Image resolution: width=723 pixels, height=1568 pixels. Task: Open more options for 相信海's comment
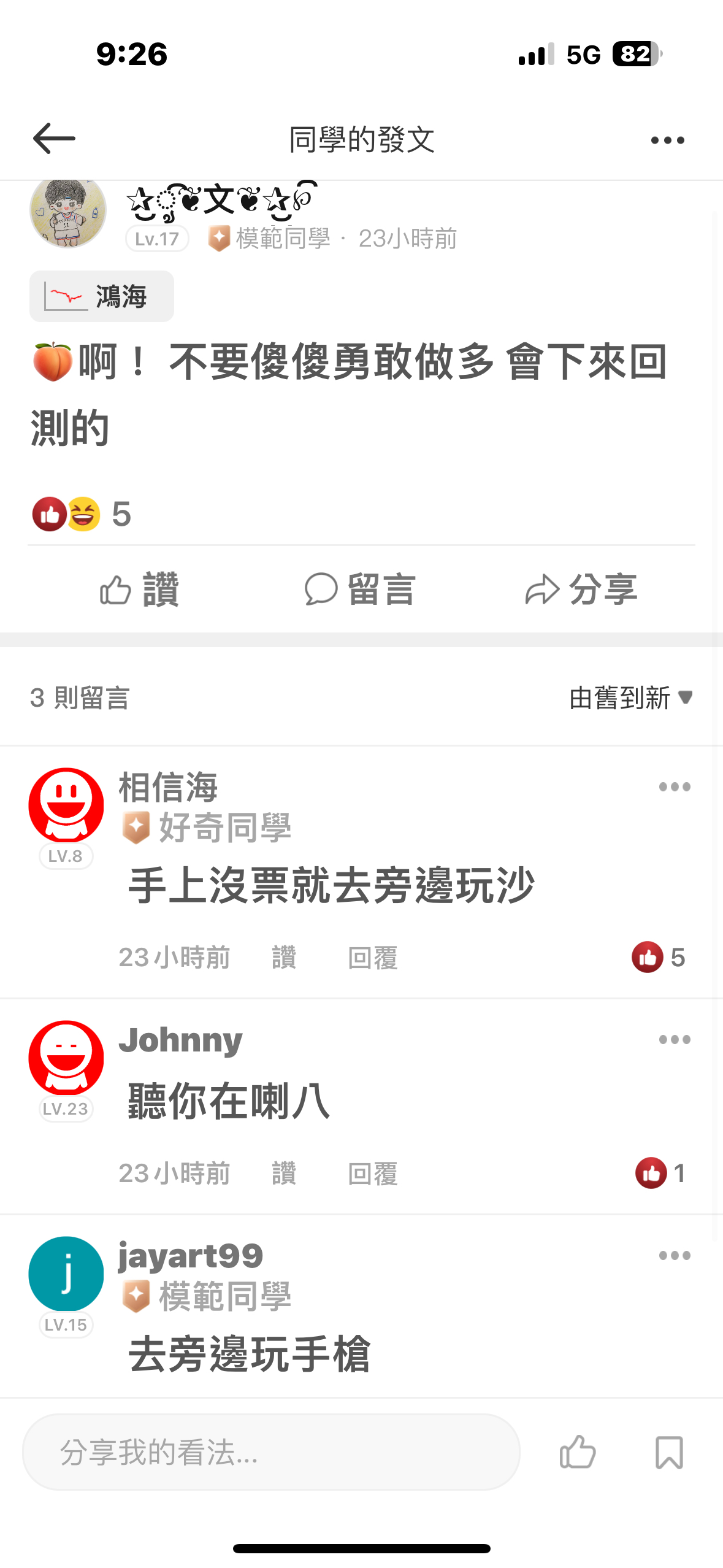point(675,787)
